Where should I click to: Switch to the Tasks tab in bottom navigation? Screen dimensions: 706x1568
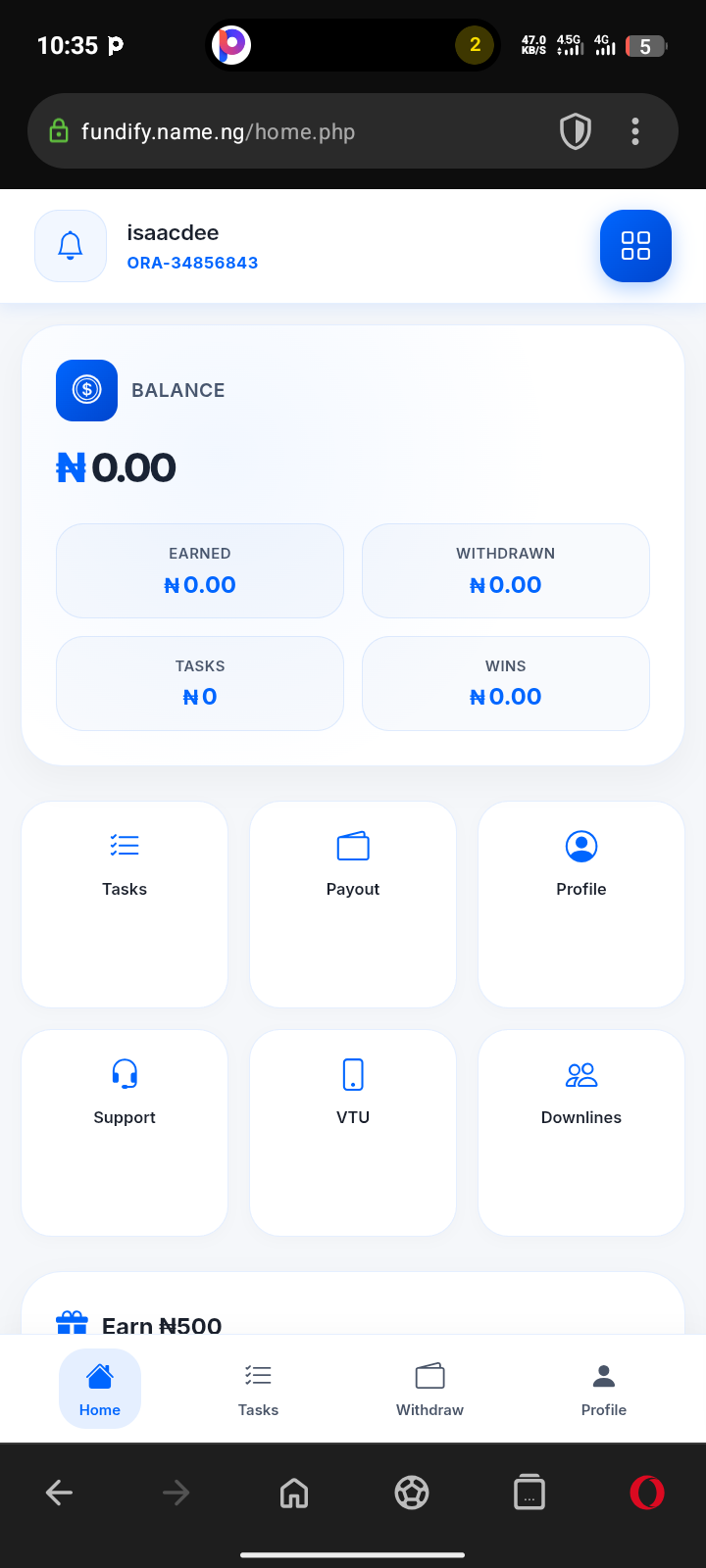pos(258,1389)
